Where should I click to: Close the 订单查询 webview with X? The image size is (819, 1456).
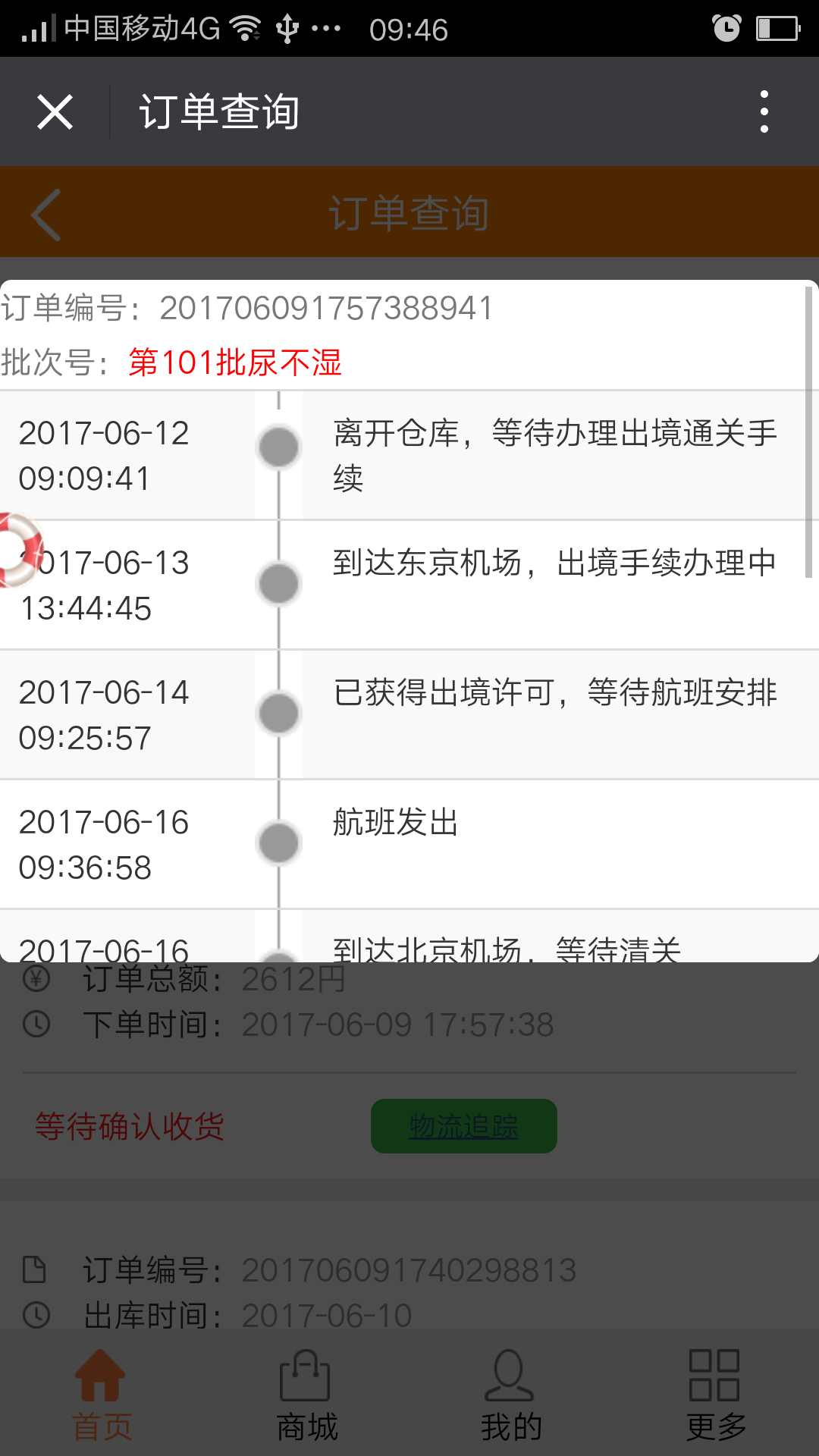pos(55,112)
